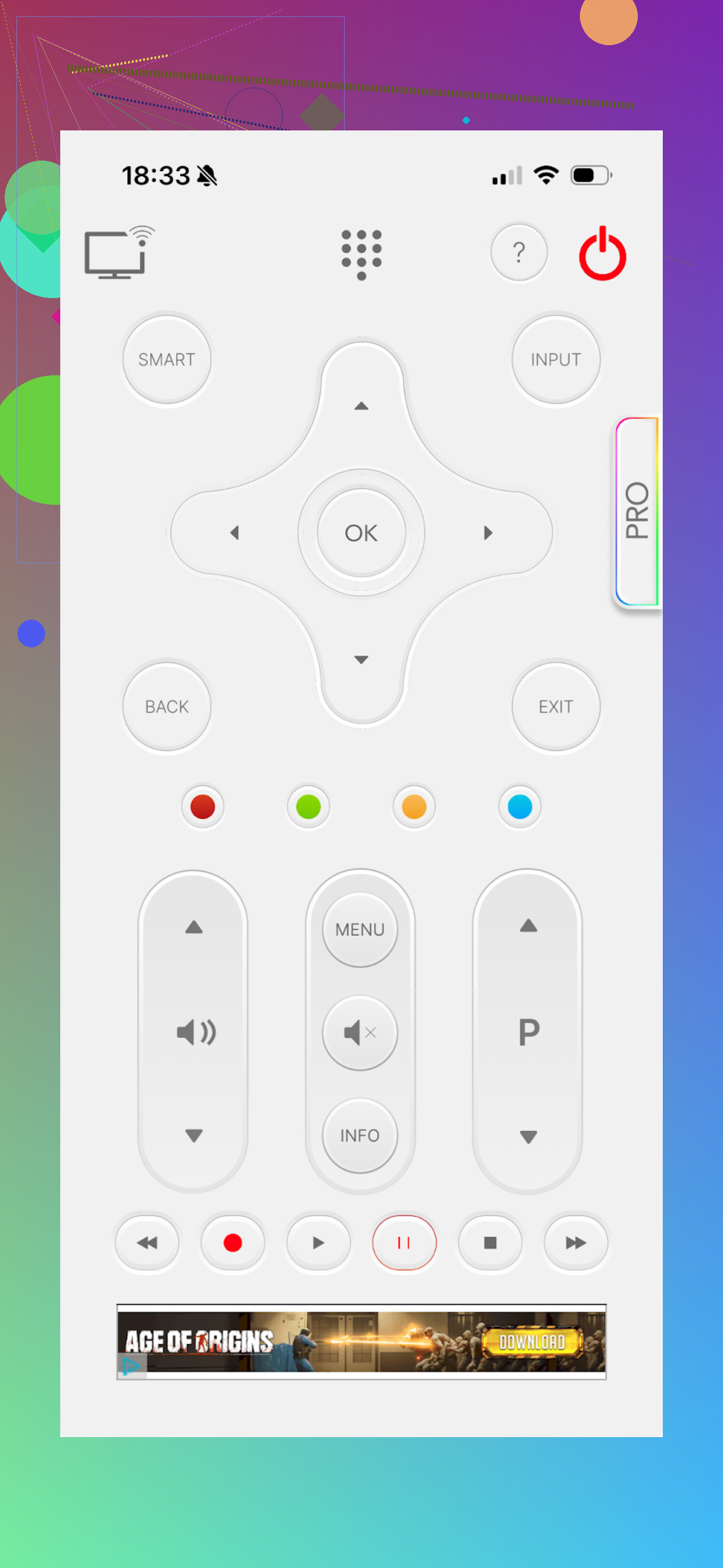The height and width of the screenshot is (1568, 723).
Task: Turn the TV off with the power icon
Action: 602,254
